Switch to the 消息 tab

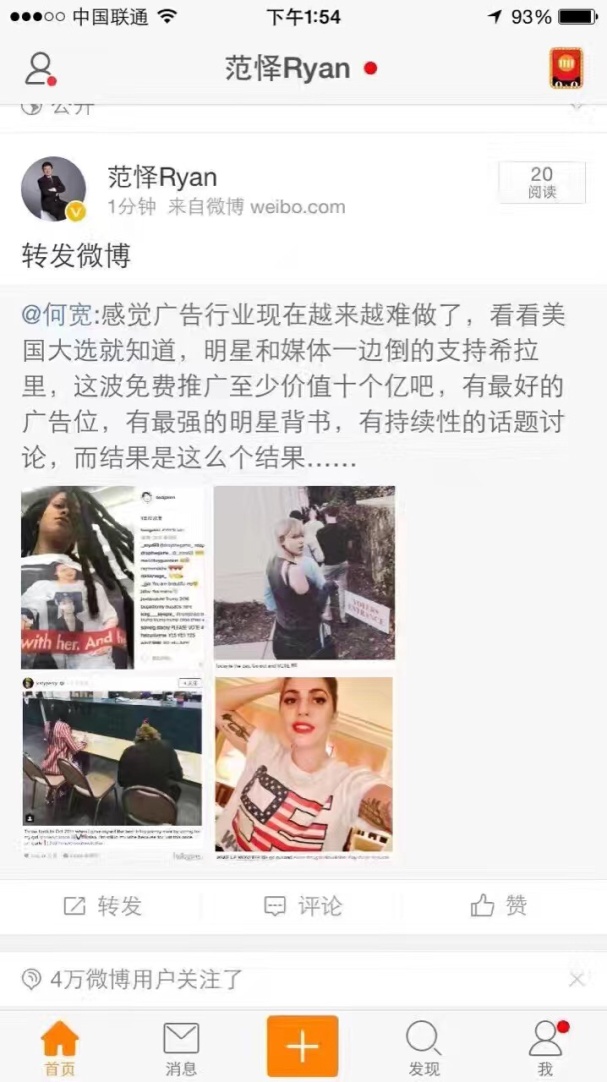(181, 1047)
